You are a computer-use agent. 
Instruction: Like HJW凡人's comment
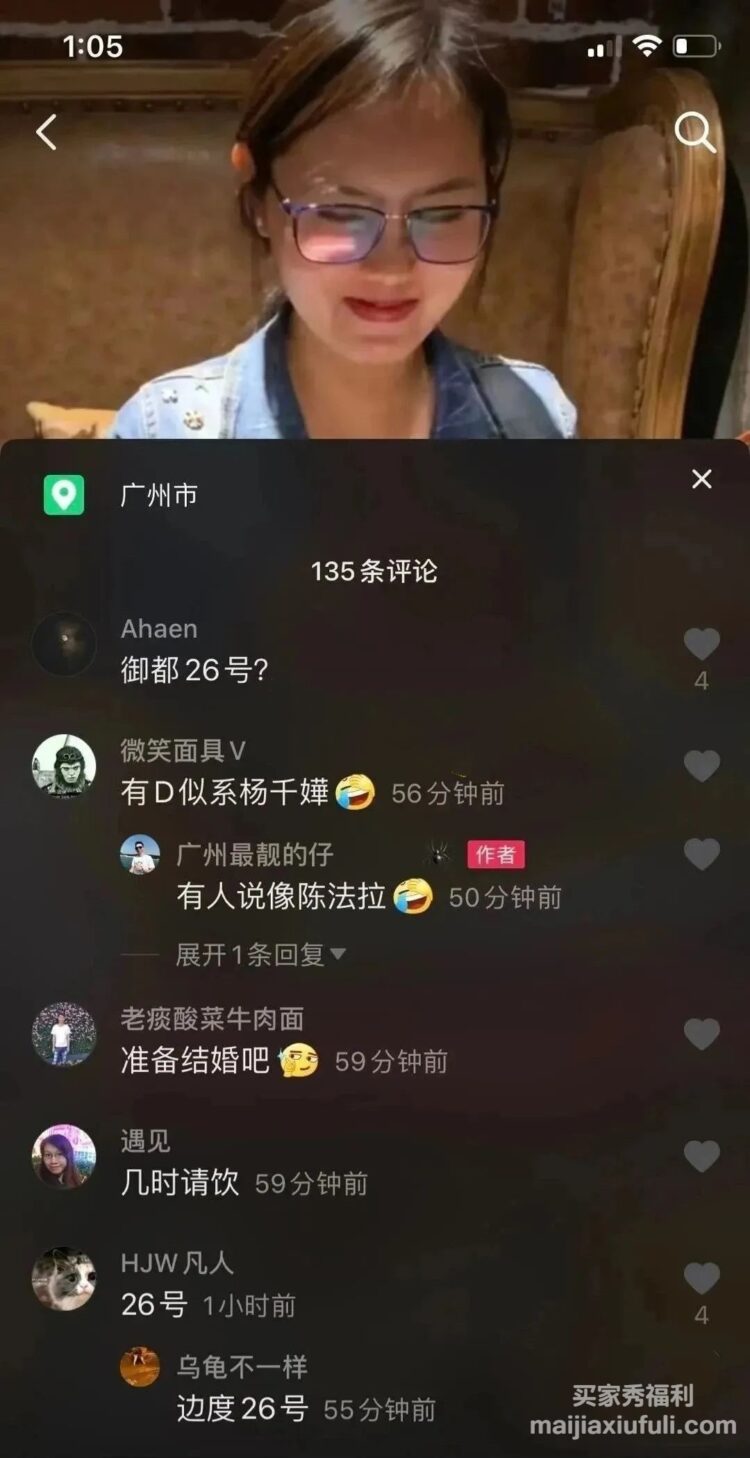(702, 1279)
